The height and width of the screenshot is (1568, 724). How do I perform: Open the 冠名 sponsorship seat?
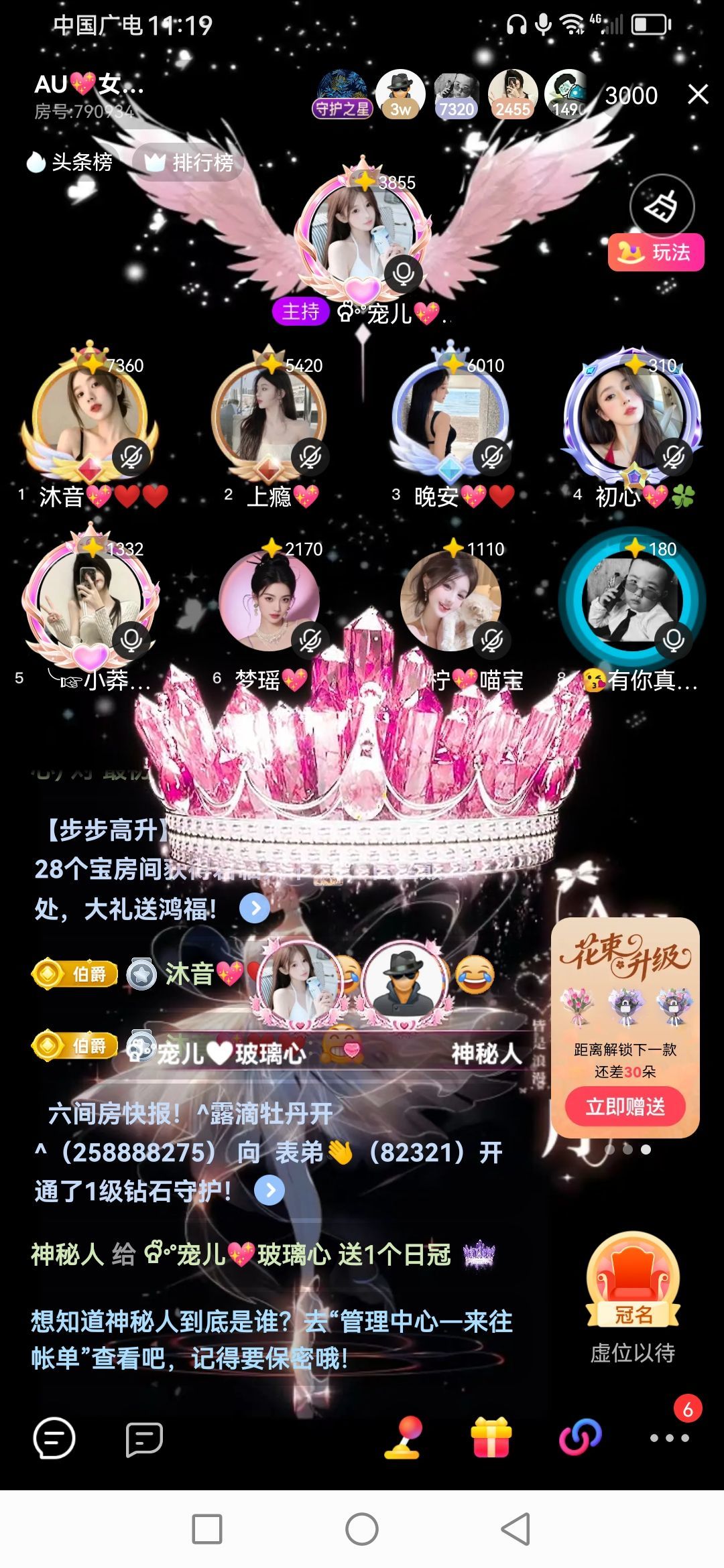click(x=633, y=1281)
